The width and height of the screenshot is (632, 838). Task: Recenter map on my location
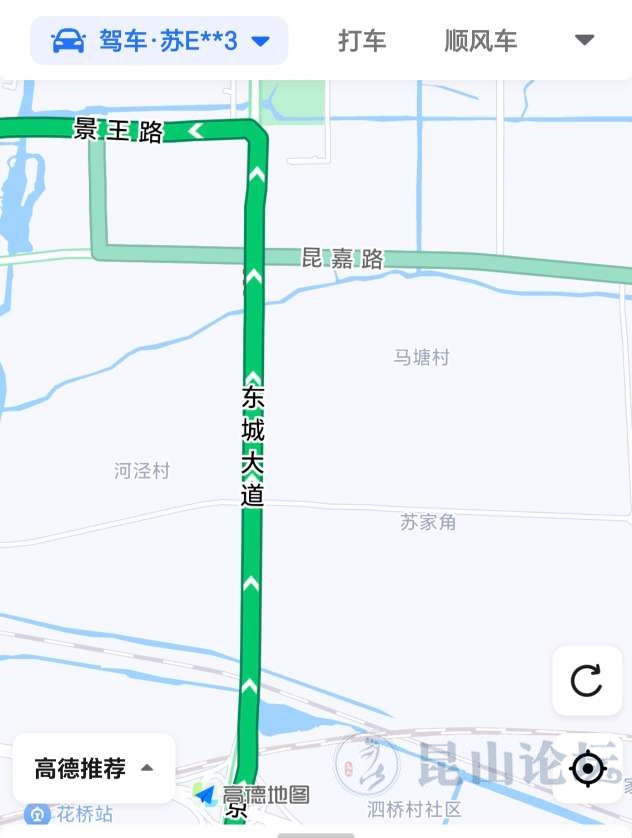tap(587, 769)
